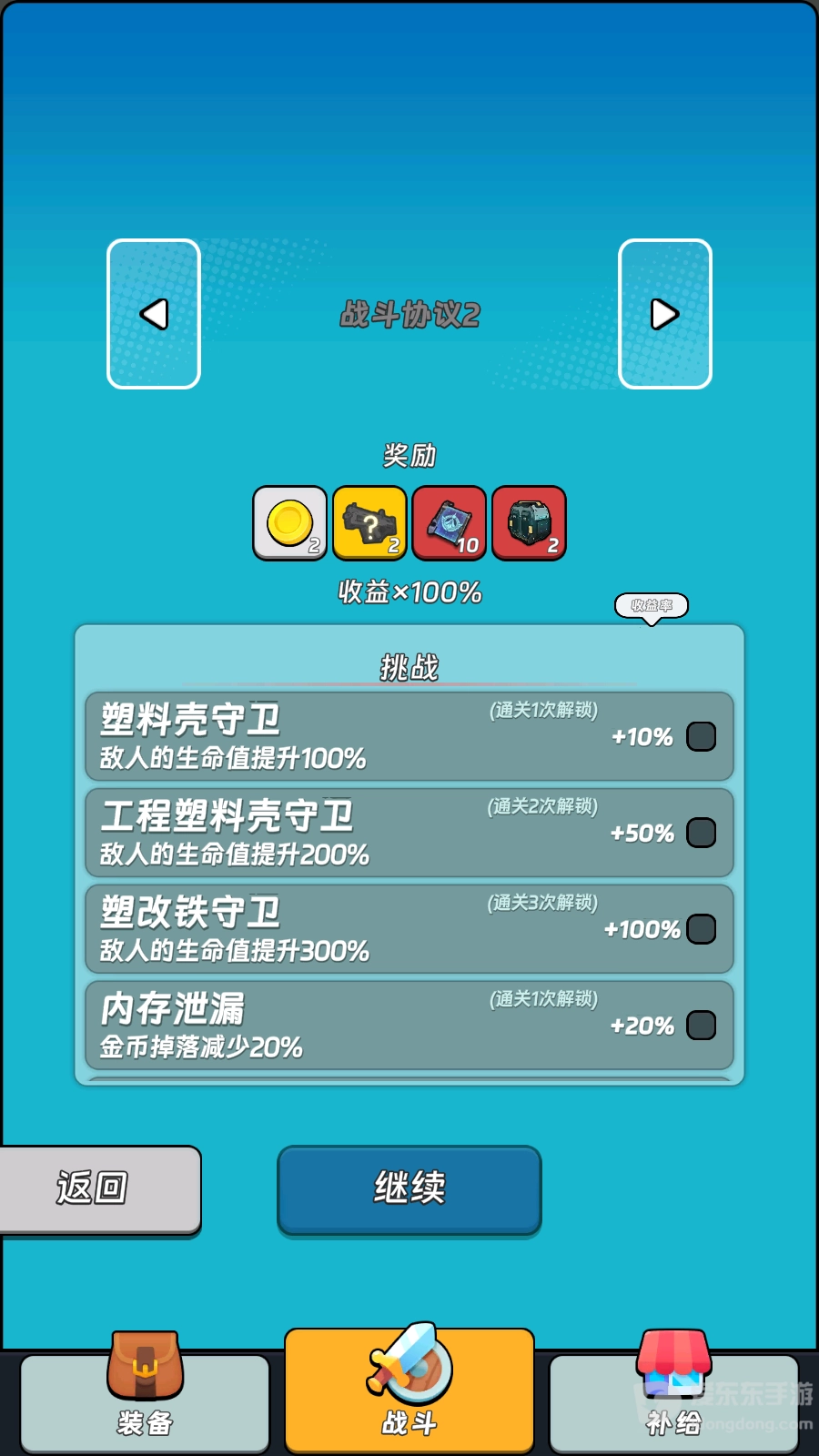
Task: Tap the mystery weapon reward icon
Action: point(369,523)
